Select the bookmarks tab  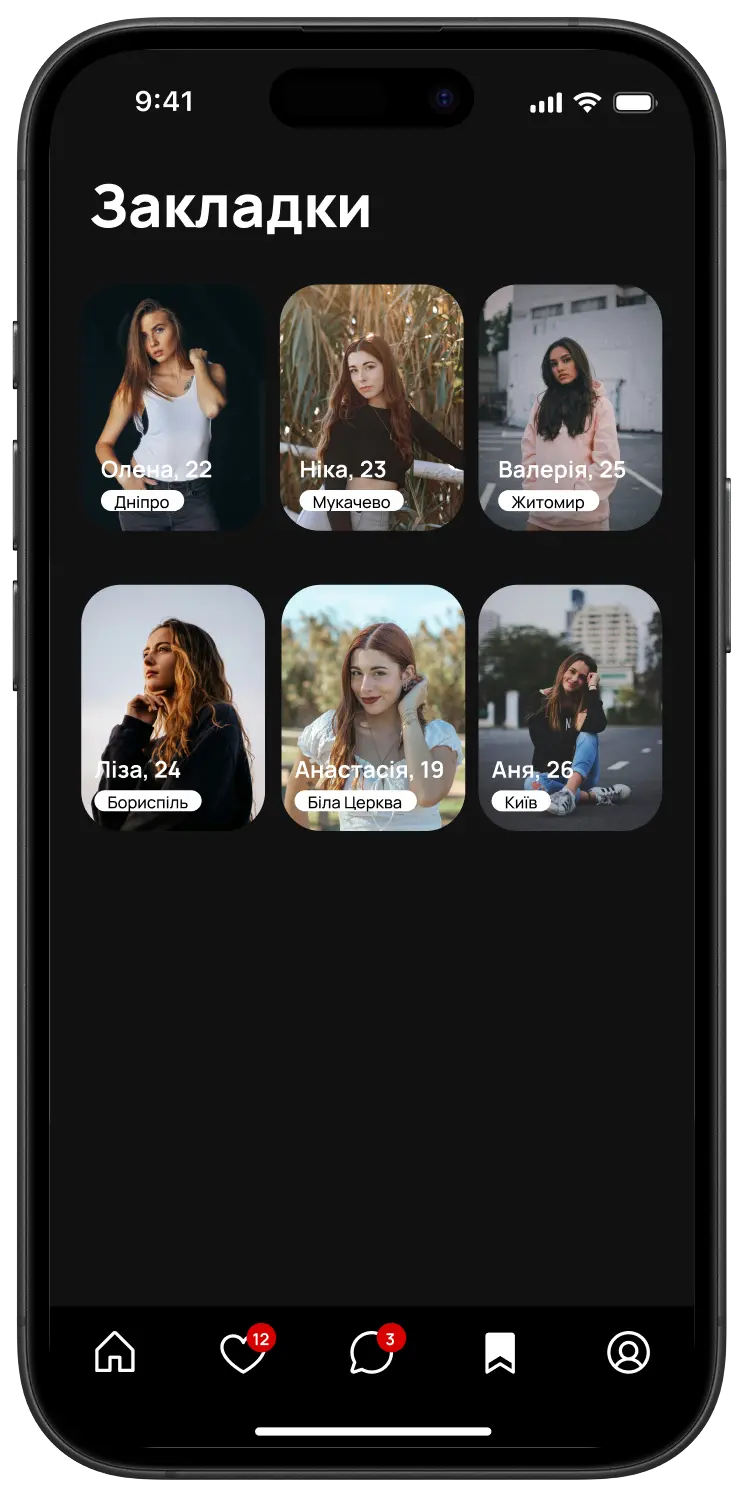click(x=500, y=1353)
